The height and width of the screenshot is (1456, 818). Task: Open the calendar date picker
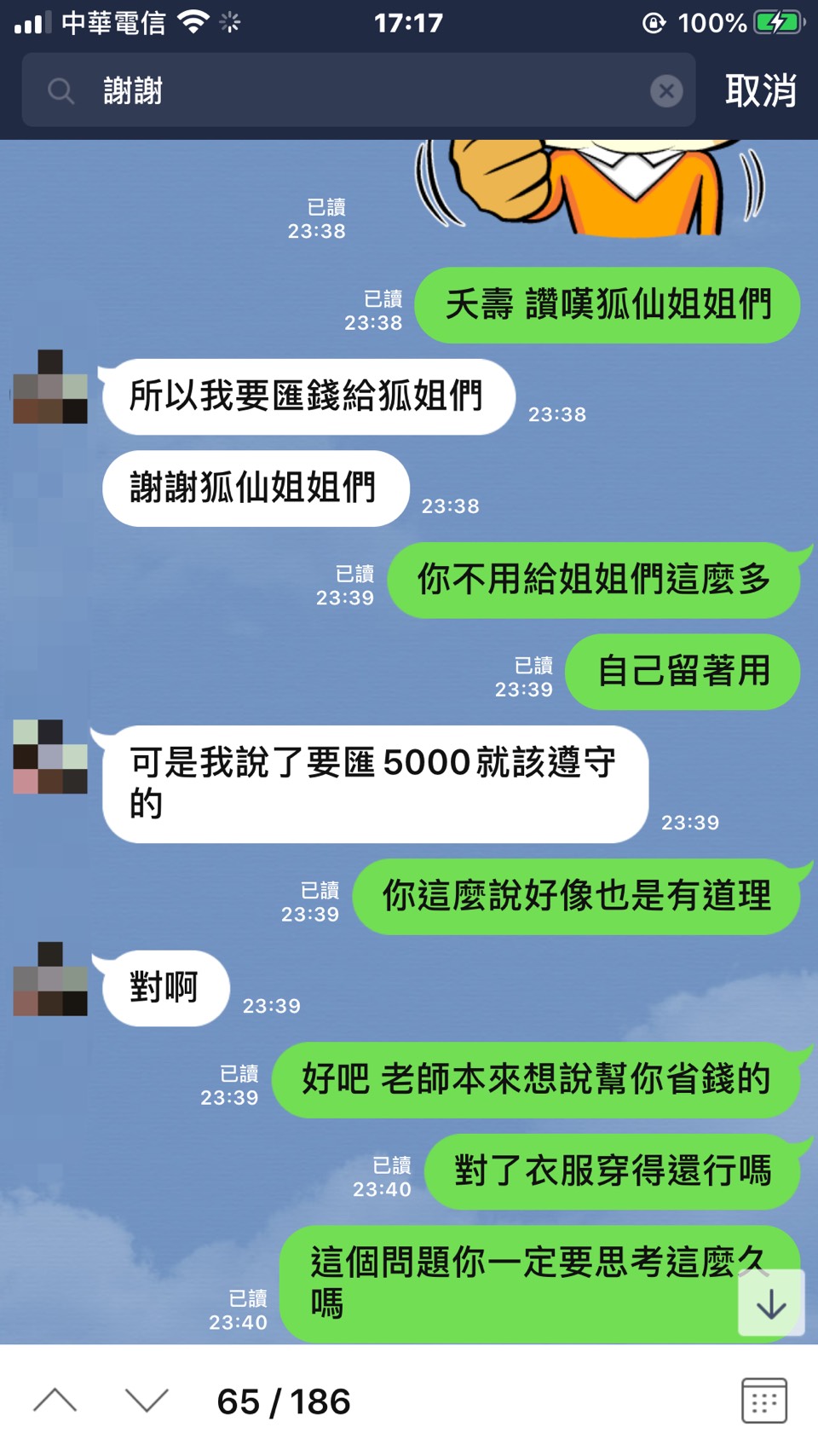click(763, 1401)
